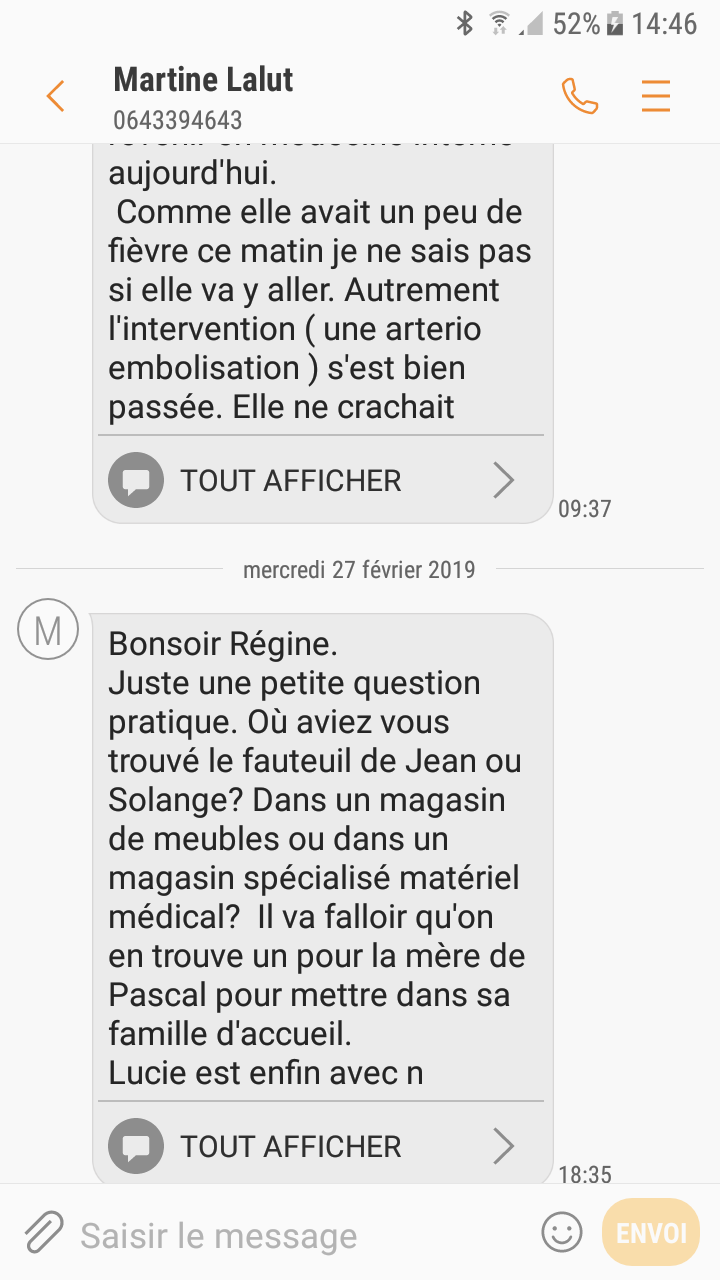Open the emoji picker

click(562, 1232)
